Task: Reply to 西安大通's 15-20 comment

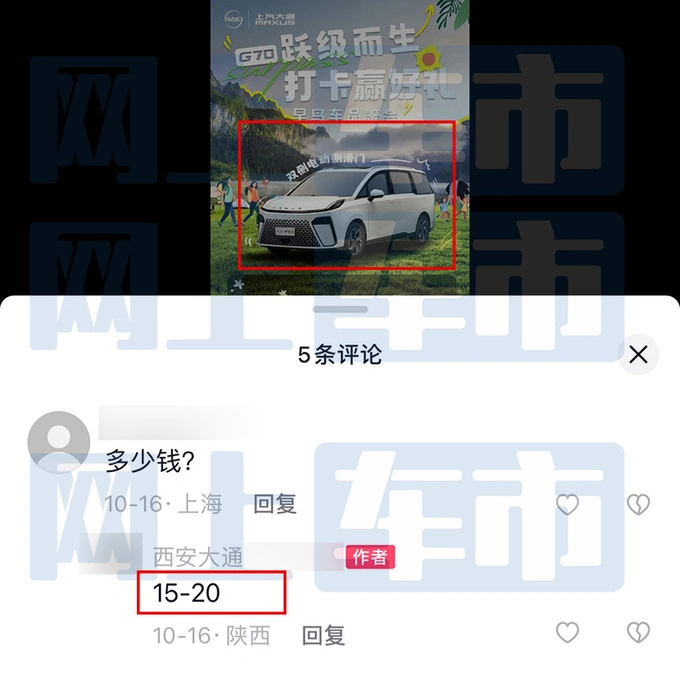Action: point(323,634)
